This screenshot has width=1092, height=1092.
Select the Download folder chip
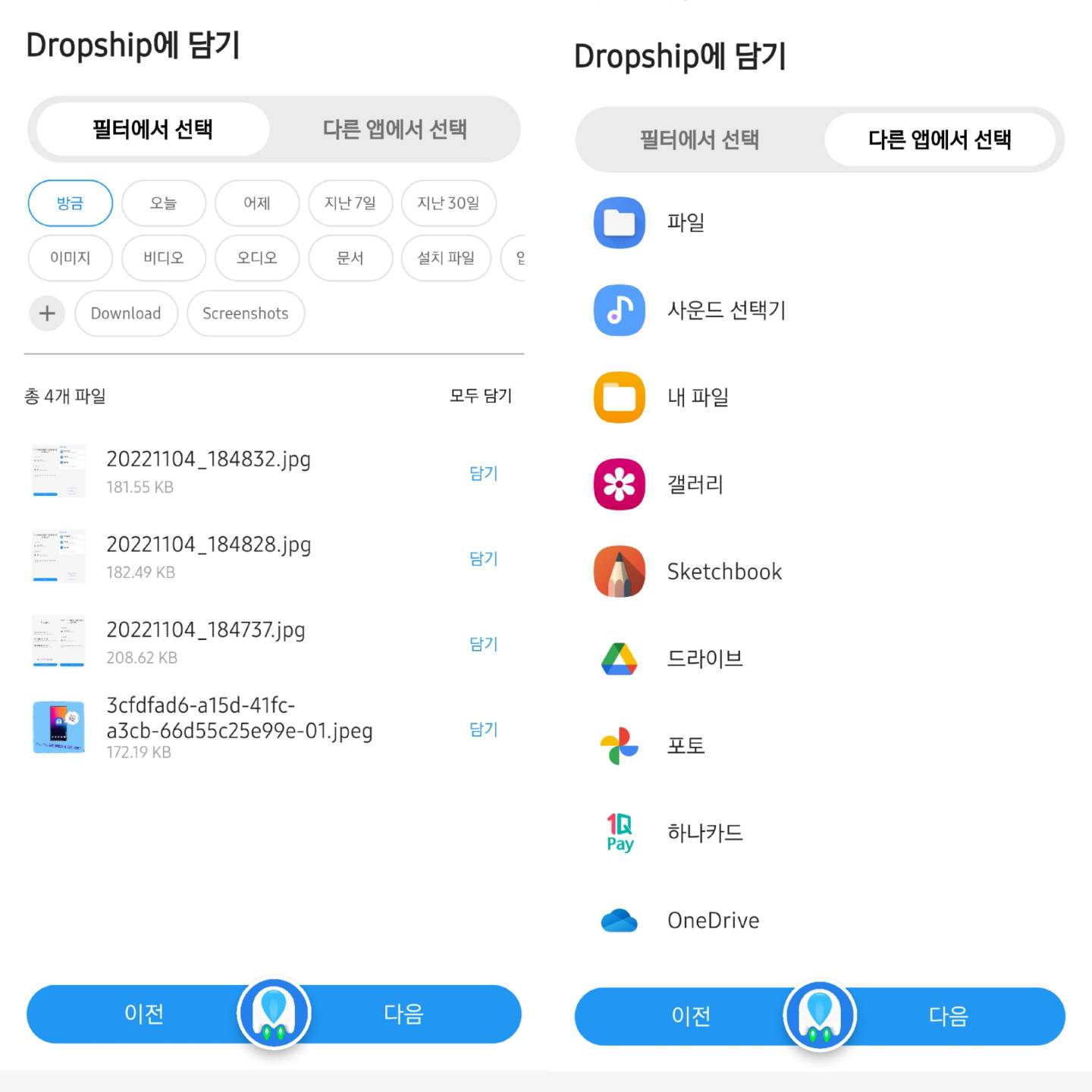pyautogui.click(x=126, y=313)
